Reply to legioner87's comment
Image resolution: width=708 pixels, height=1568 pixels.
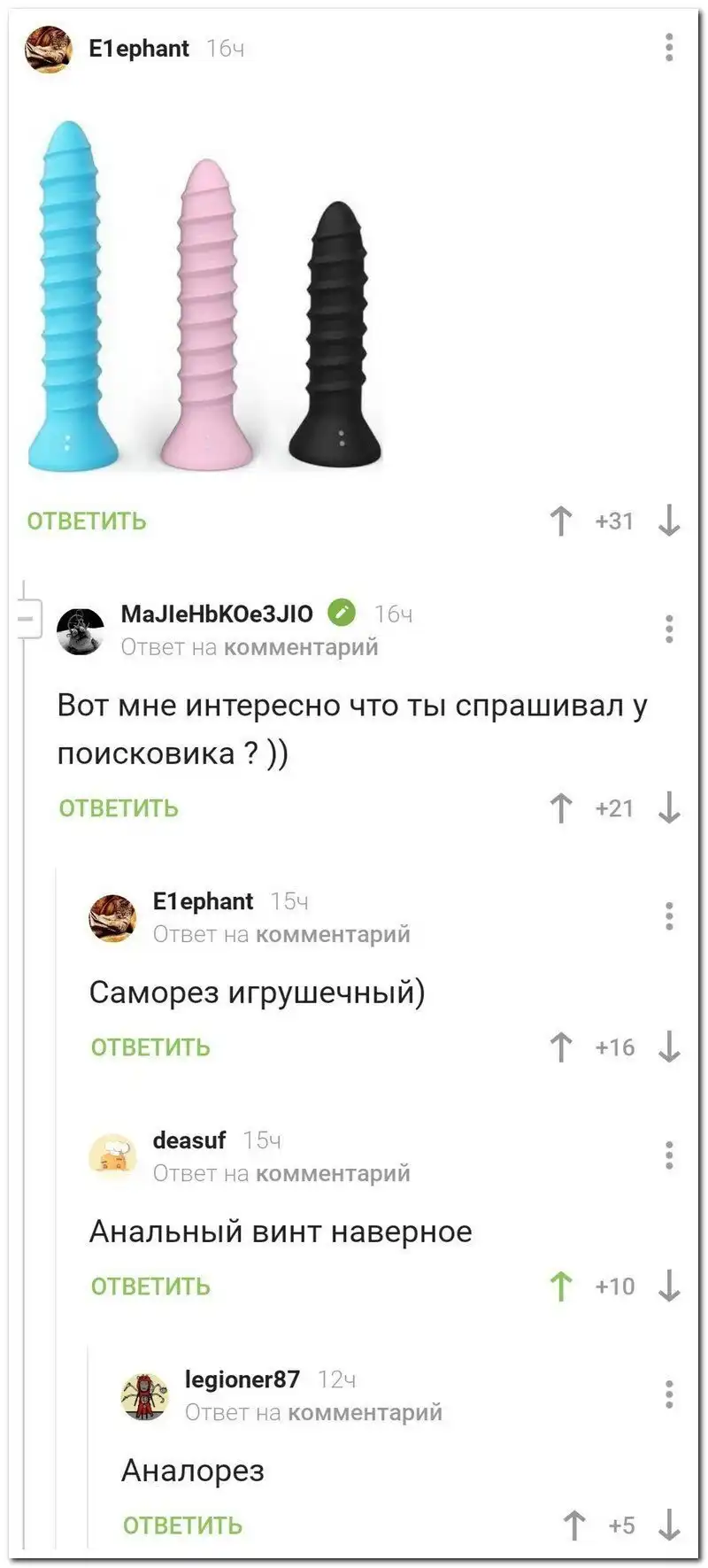click(182, 1525)
